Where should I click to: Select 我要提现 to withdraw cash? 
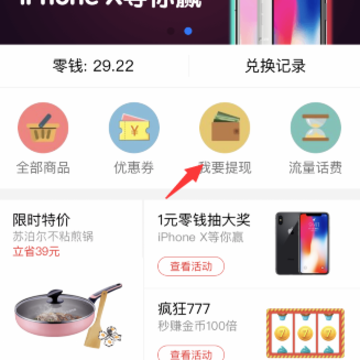(225, 139)
